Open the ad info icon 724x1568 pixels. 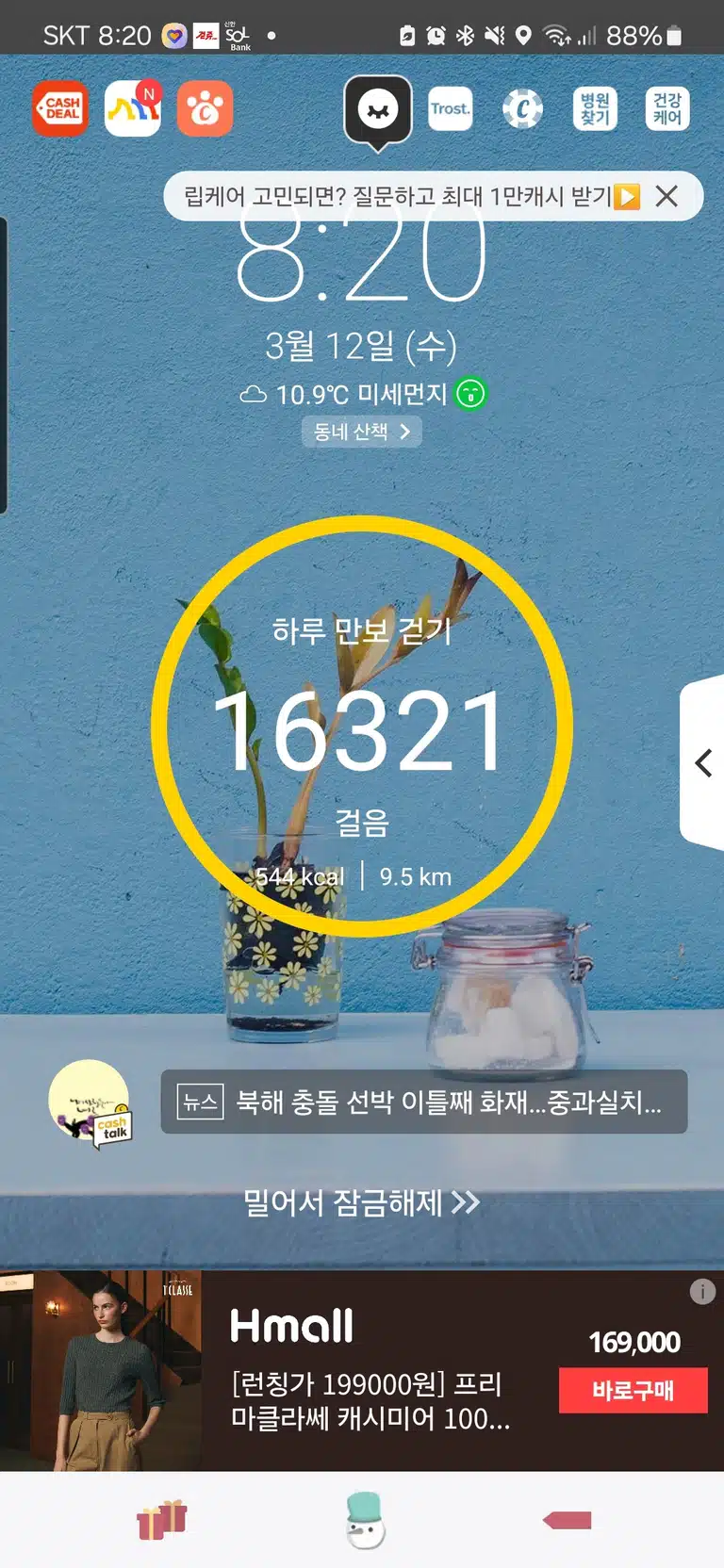(702, 1292)
